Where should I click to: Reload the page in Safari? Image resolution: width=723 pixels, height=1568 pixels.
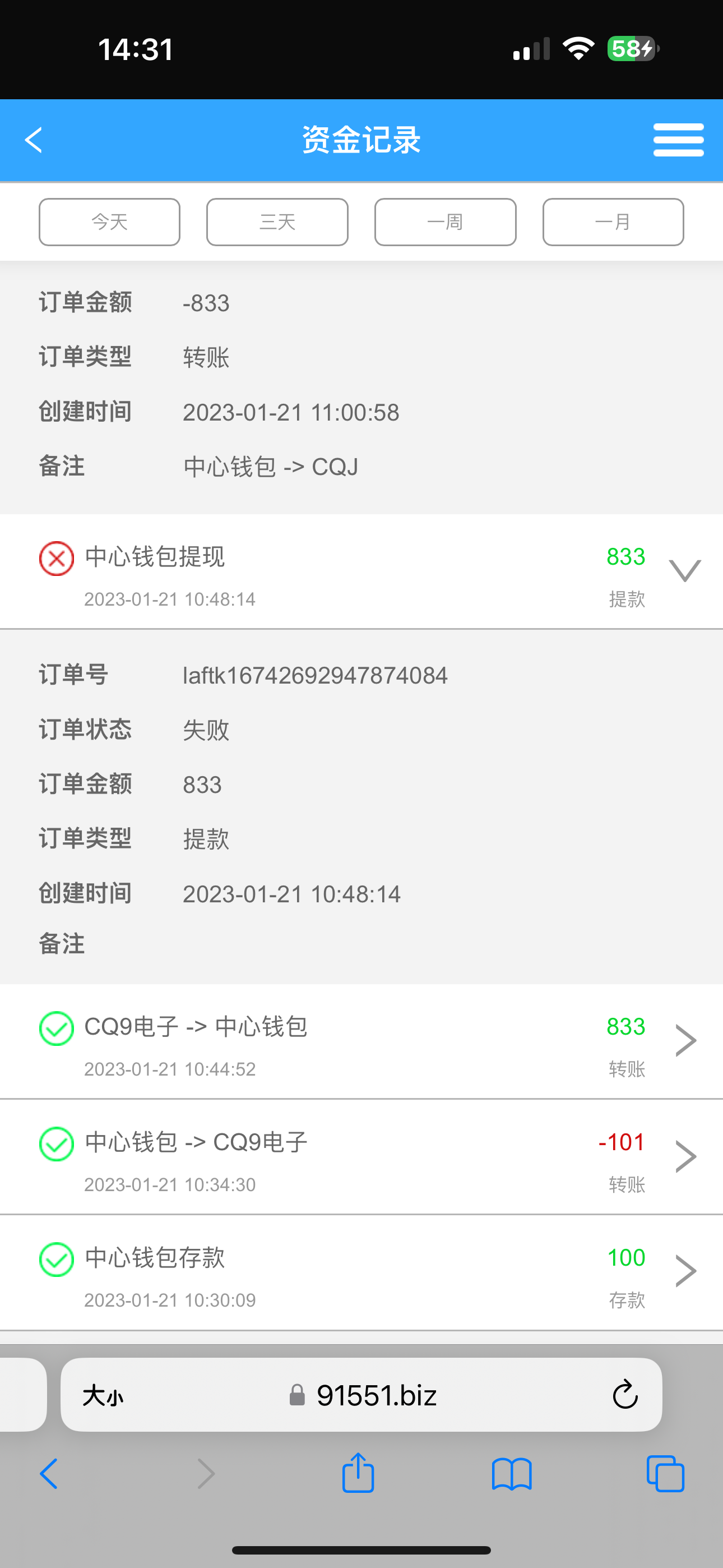coord(624,1395)
